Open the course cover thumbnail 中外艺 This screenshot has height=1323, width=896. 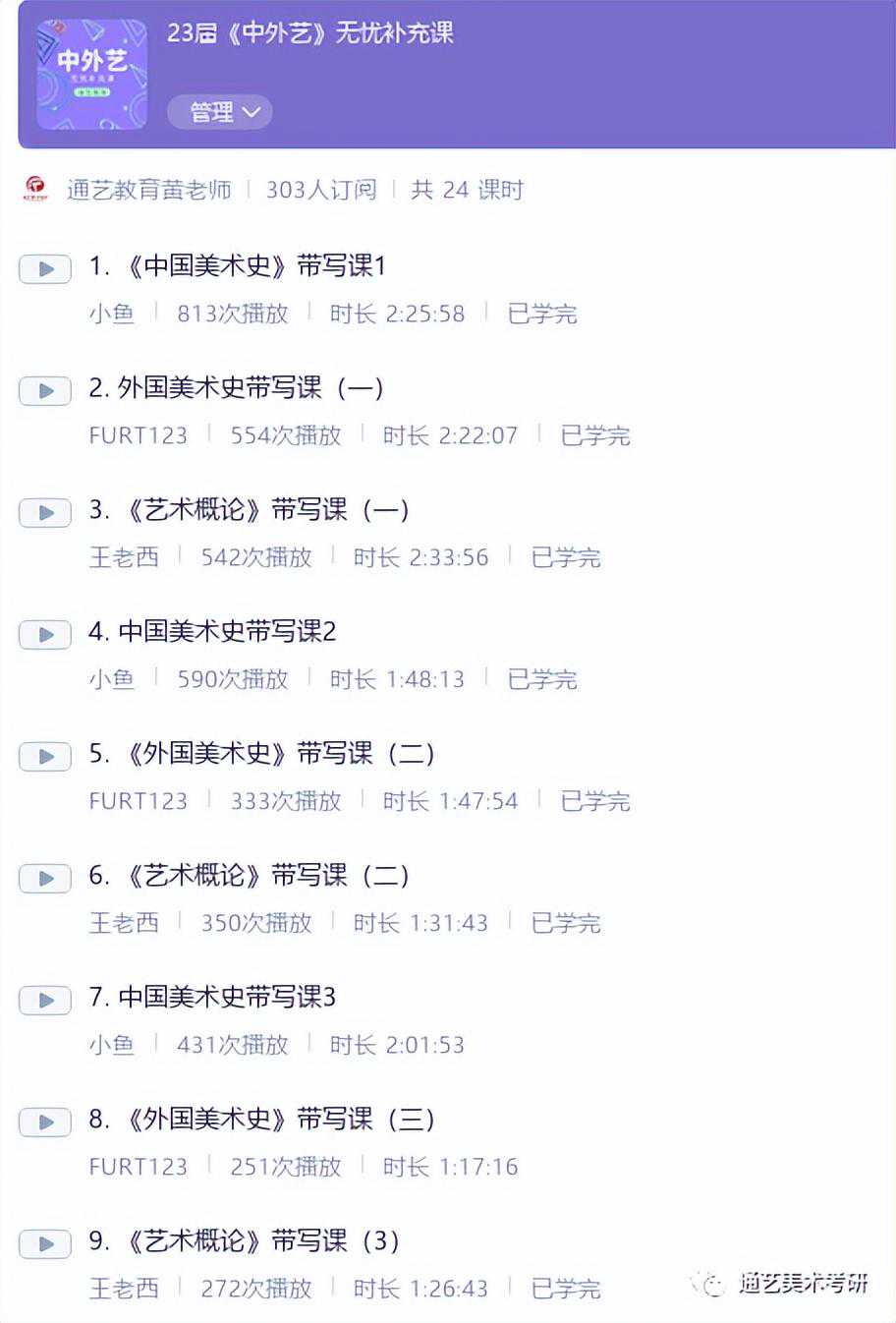pyautogui.click(x=91, y=75)
